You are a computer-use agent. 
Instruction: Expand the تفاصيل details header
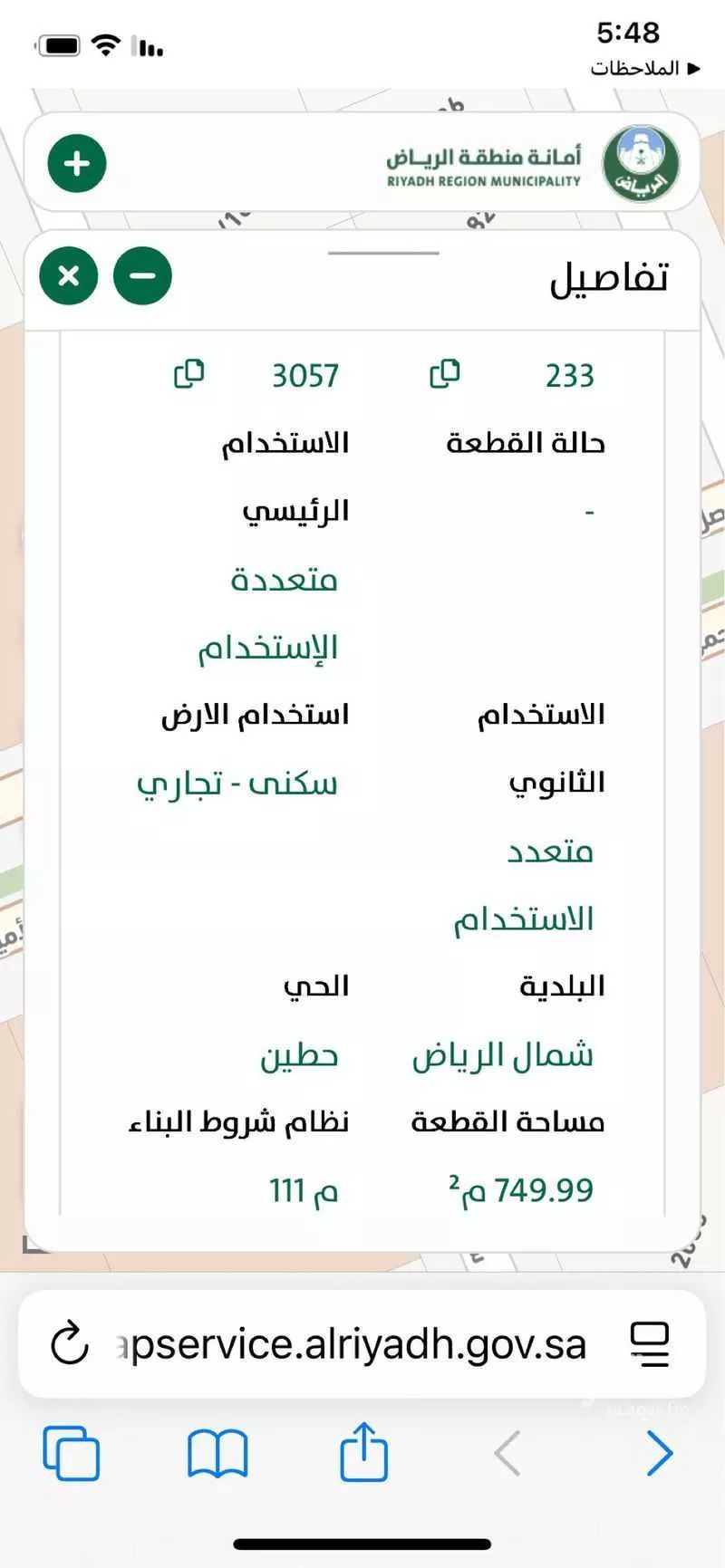point(614,276)
